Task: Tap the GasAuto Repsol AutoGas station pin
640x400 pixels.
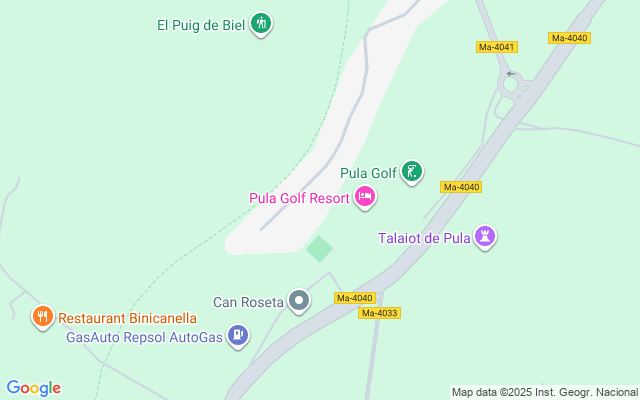Action: tap(238, 337)
